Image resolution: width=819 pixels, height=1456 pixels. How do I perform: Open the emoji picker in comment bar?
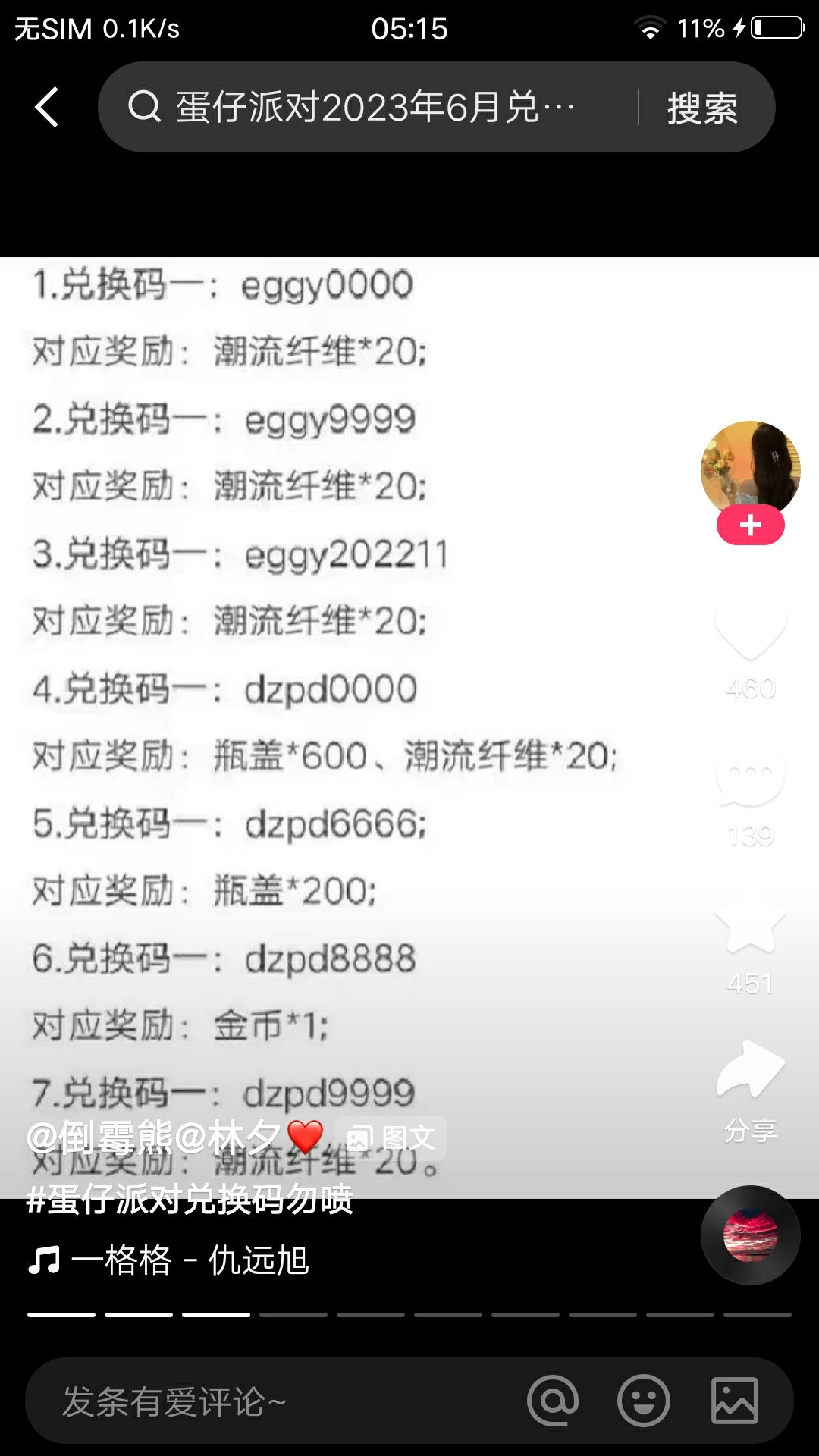pos(644,1401)
